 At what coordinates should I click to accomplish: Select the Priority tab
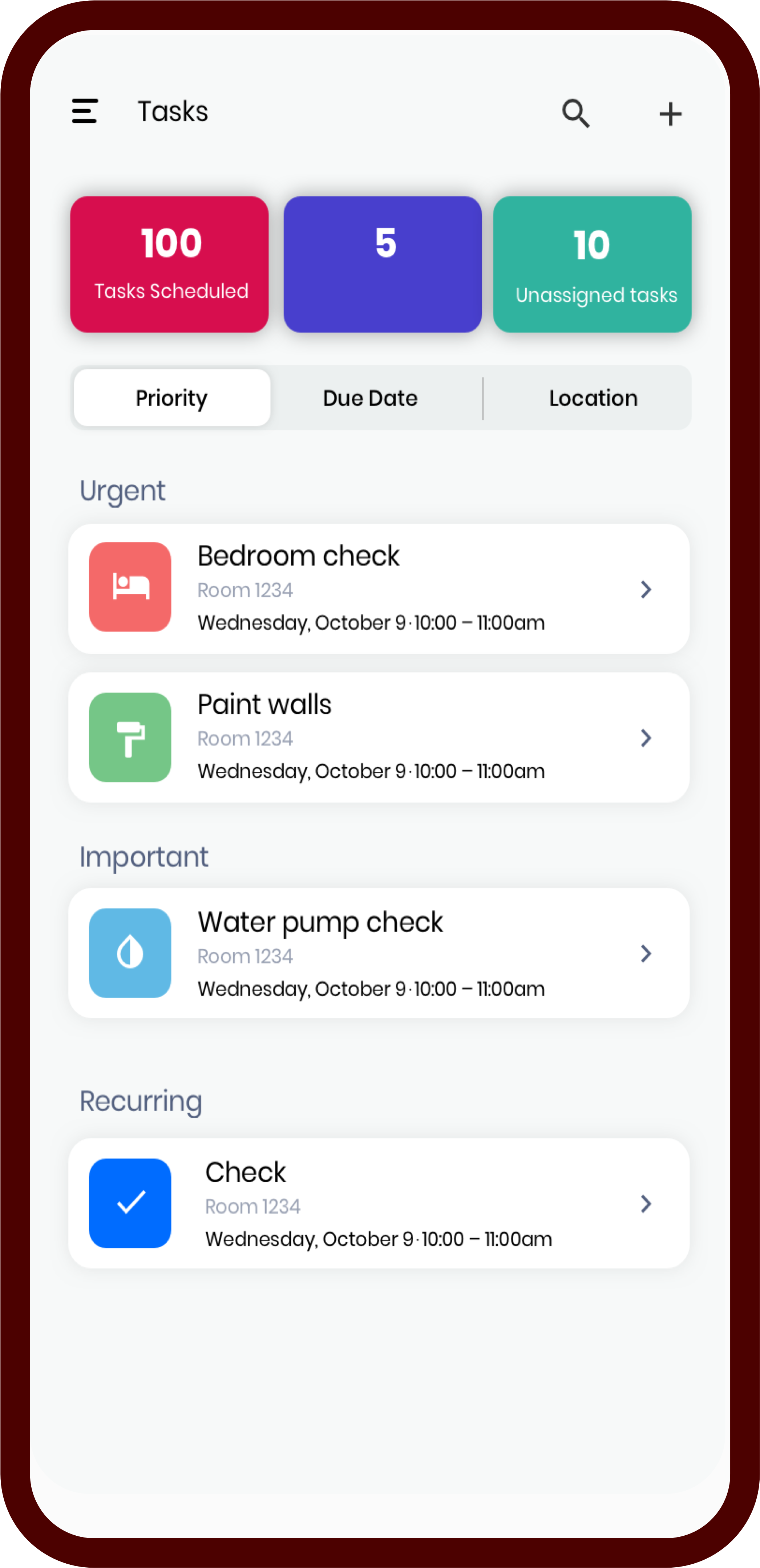[172, 398]
